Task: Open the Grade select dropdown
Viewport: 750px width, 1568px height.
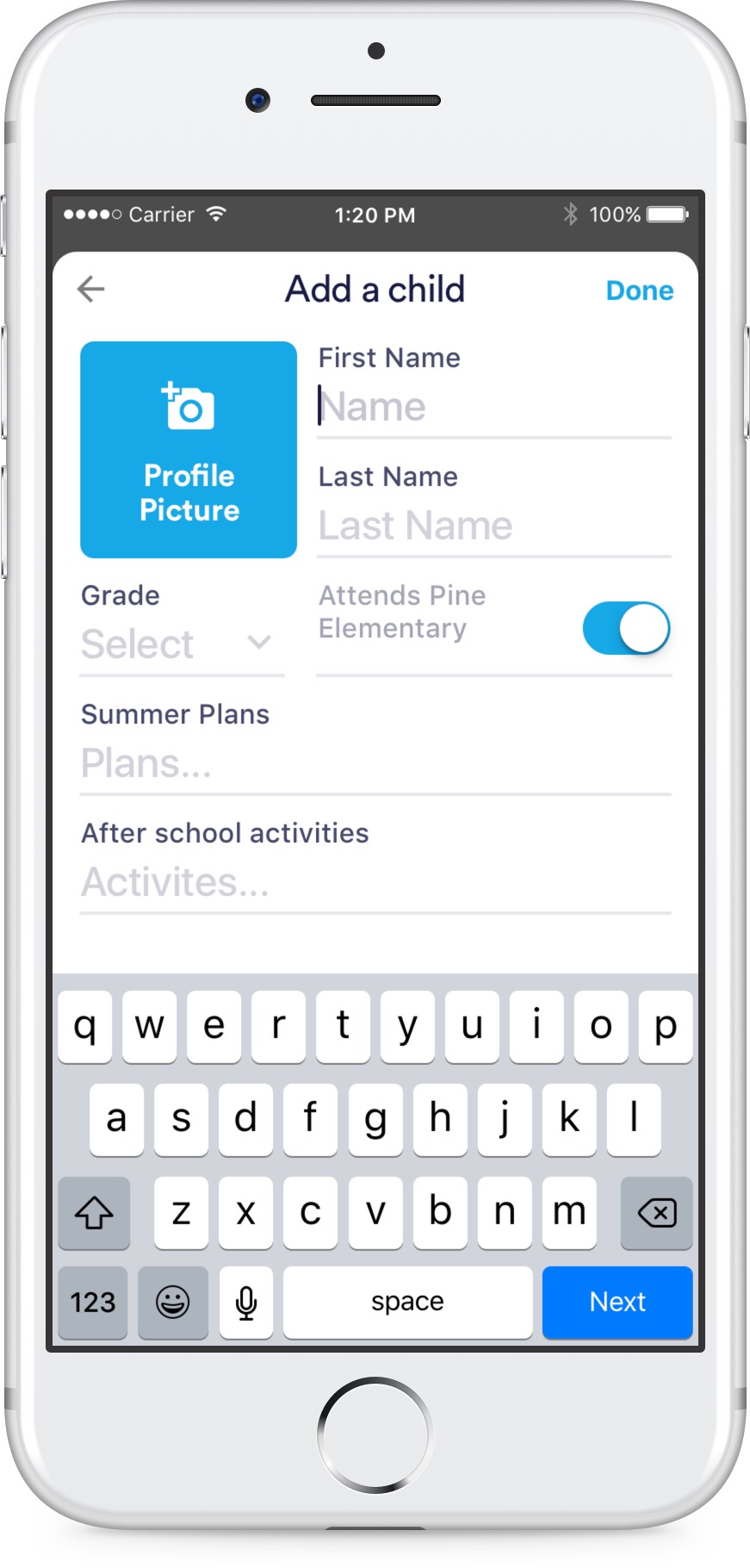Action: click(180, 644)
